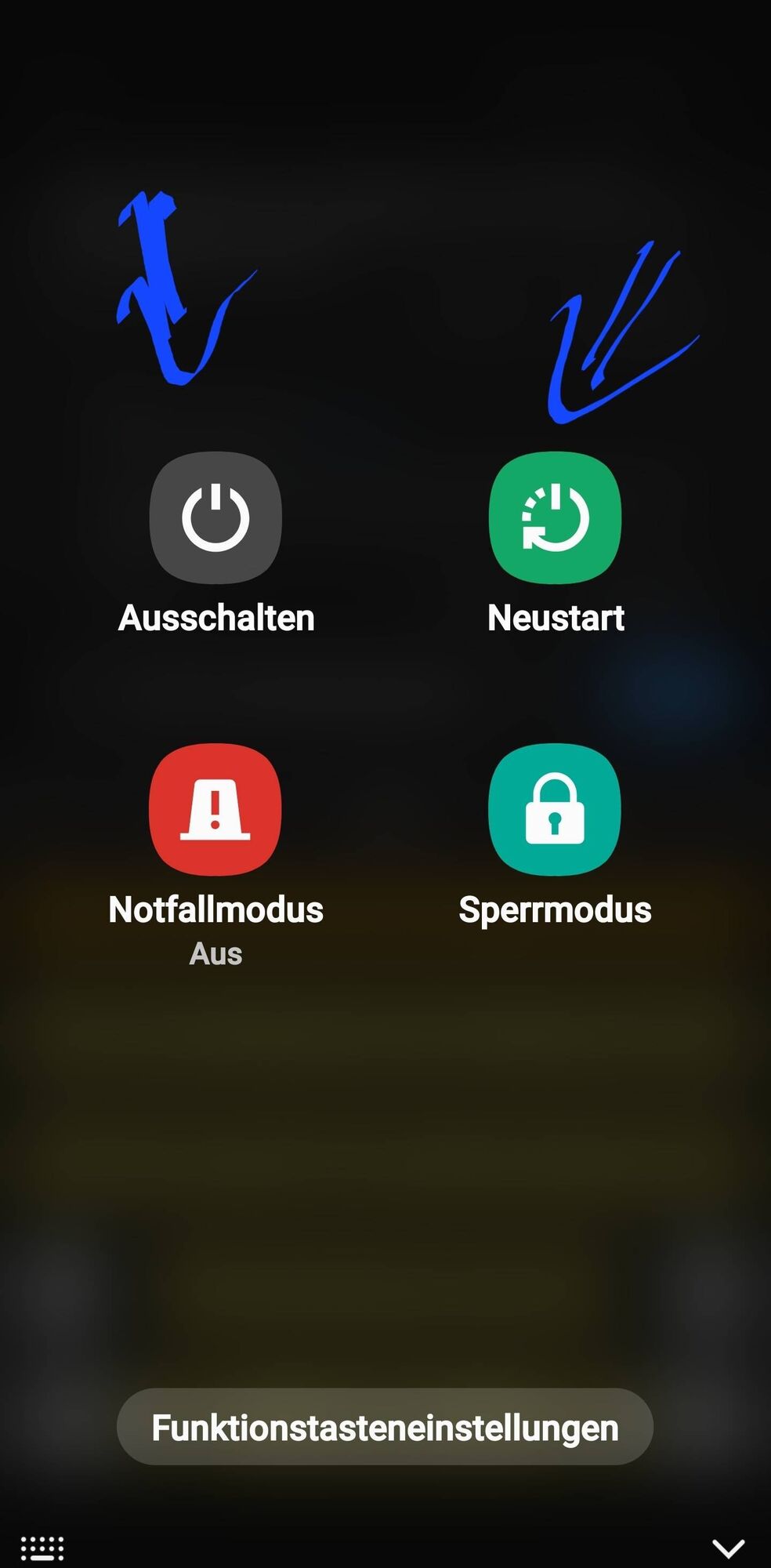Open Funktionstasteneinstellungen
The height and width of the screenshot is (1568, 771).
pos(385,1427)
